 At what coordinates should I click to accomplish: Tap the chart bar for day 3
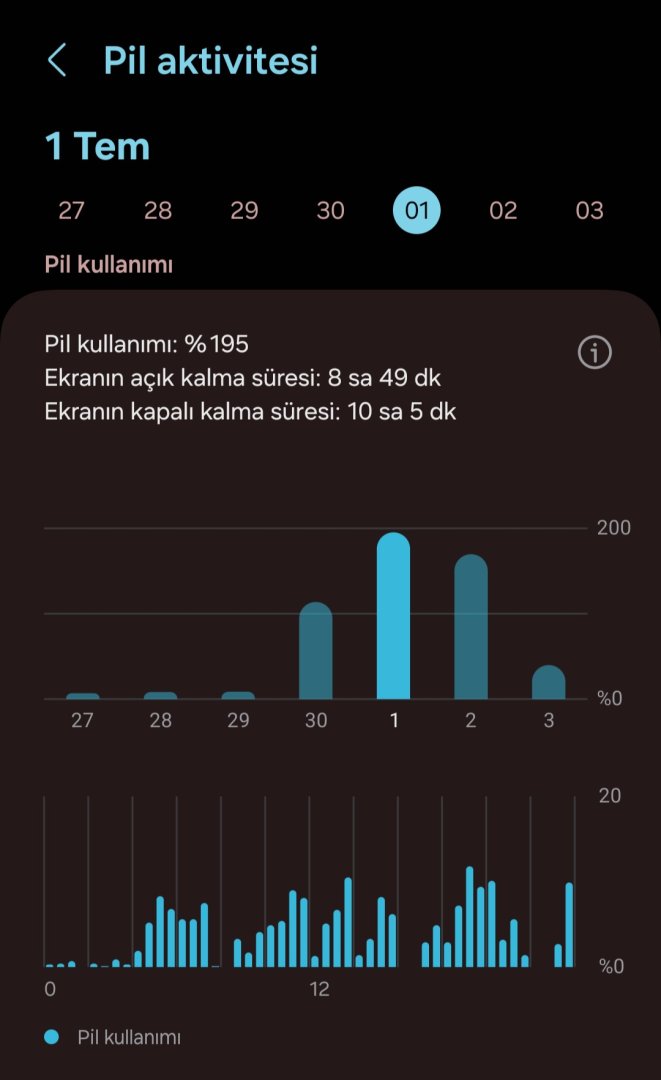[548, 683]
